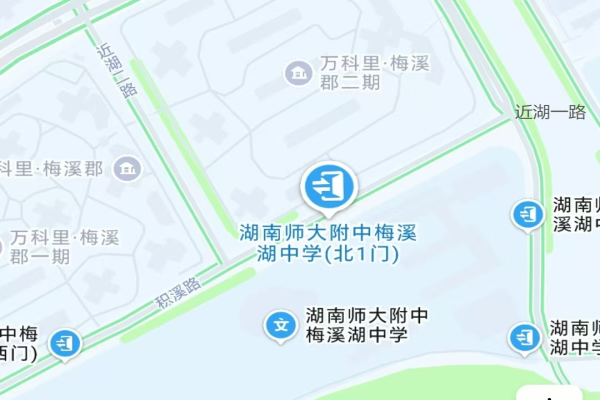
Task: Tap the 西门 gate marker
Action: click(x=66, y=343)
